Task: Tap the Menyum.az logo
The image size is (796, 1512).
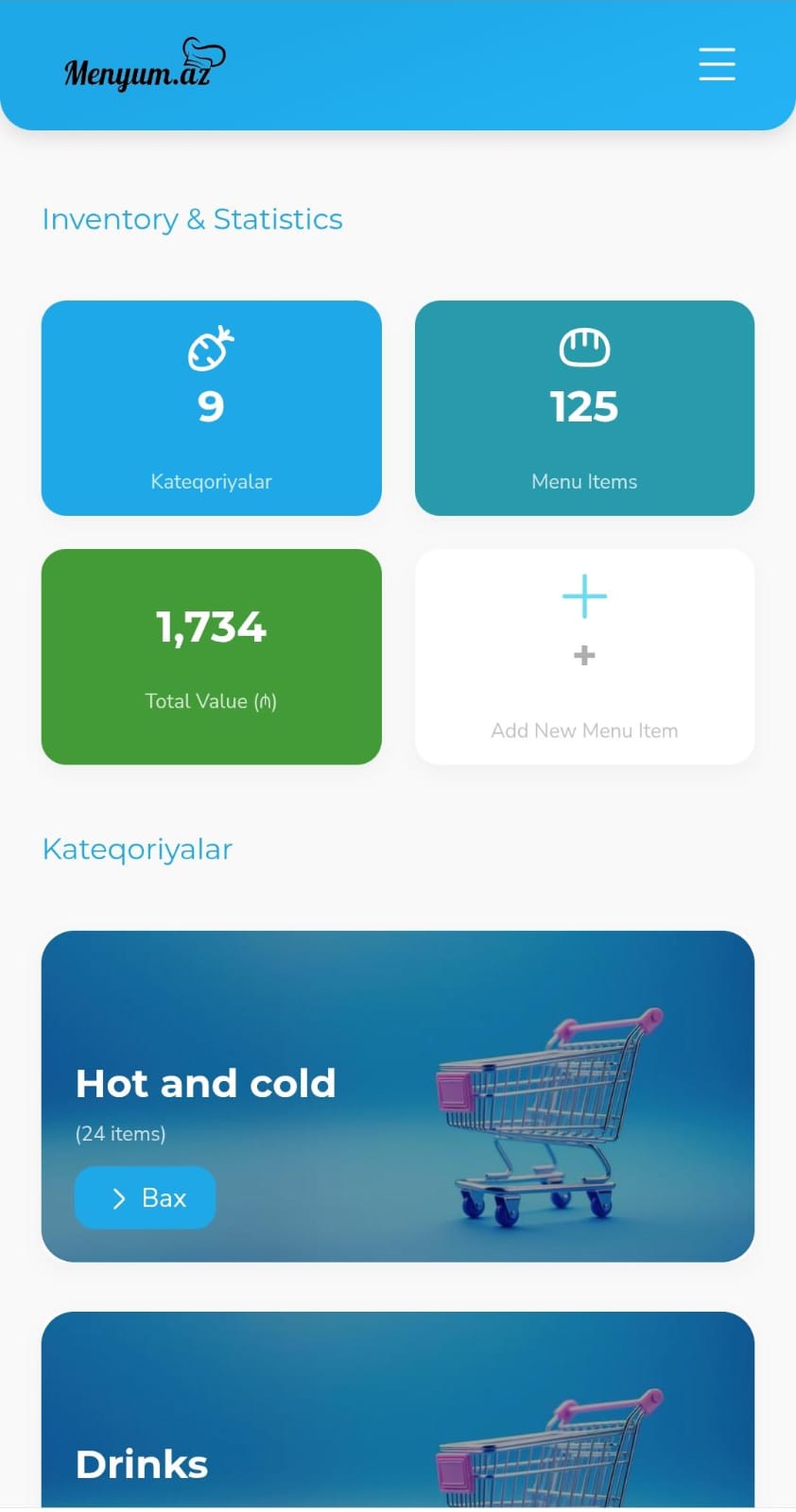Action: coord(145,65)
